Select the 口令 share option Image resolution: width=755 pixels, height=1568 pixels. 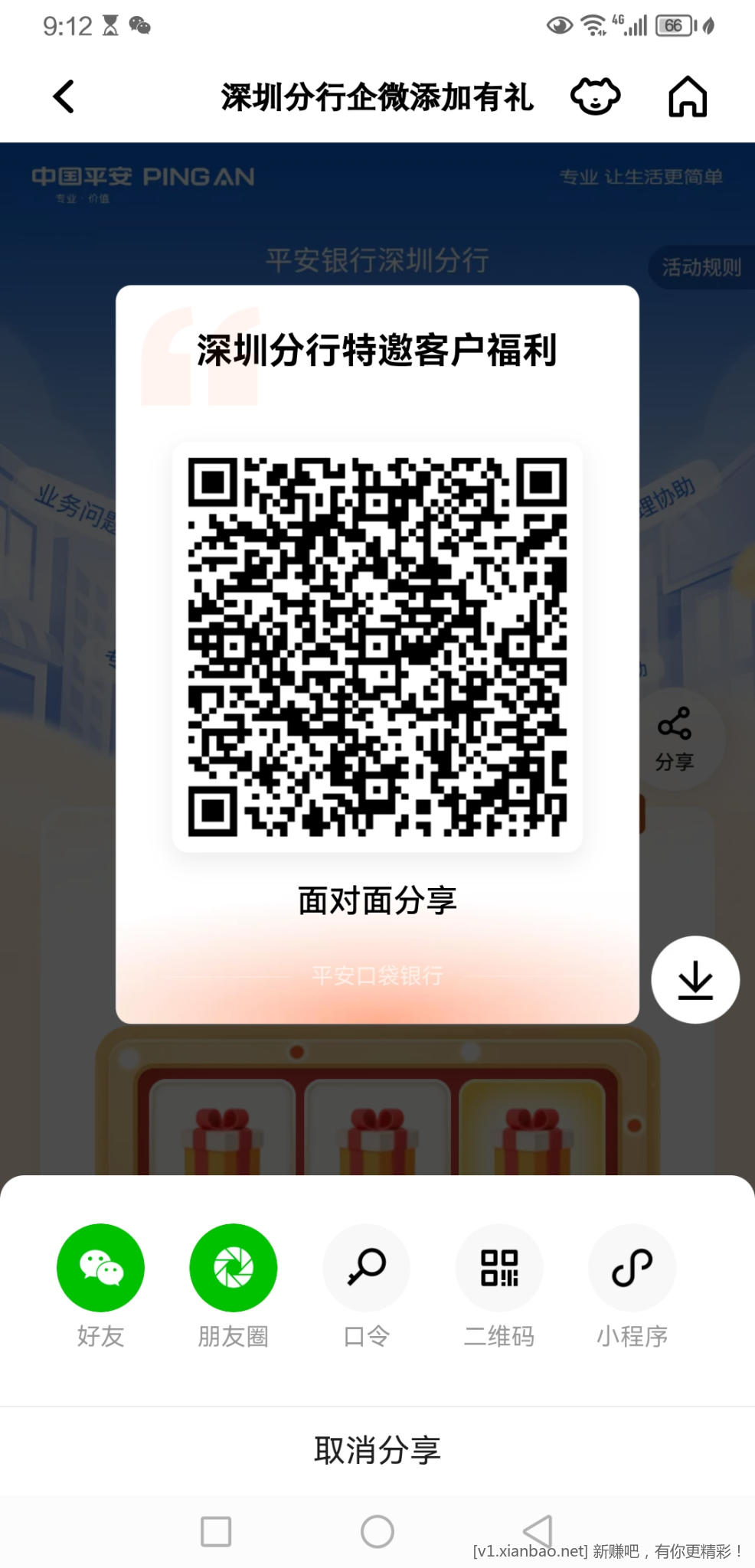coord(366,1268)
